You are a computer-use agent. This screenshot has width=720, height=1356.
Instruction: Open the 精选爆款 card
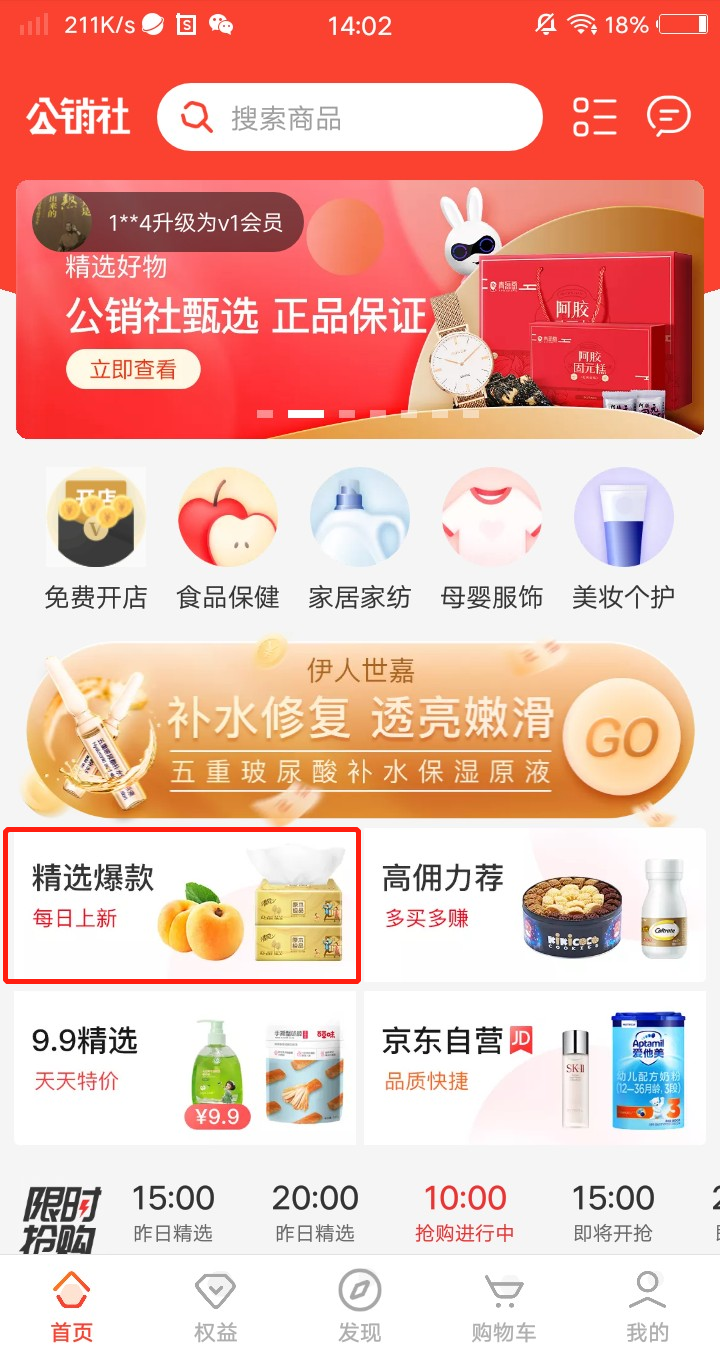[x=182, y=905]
